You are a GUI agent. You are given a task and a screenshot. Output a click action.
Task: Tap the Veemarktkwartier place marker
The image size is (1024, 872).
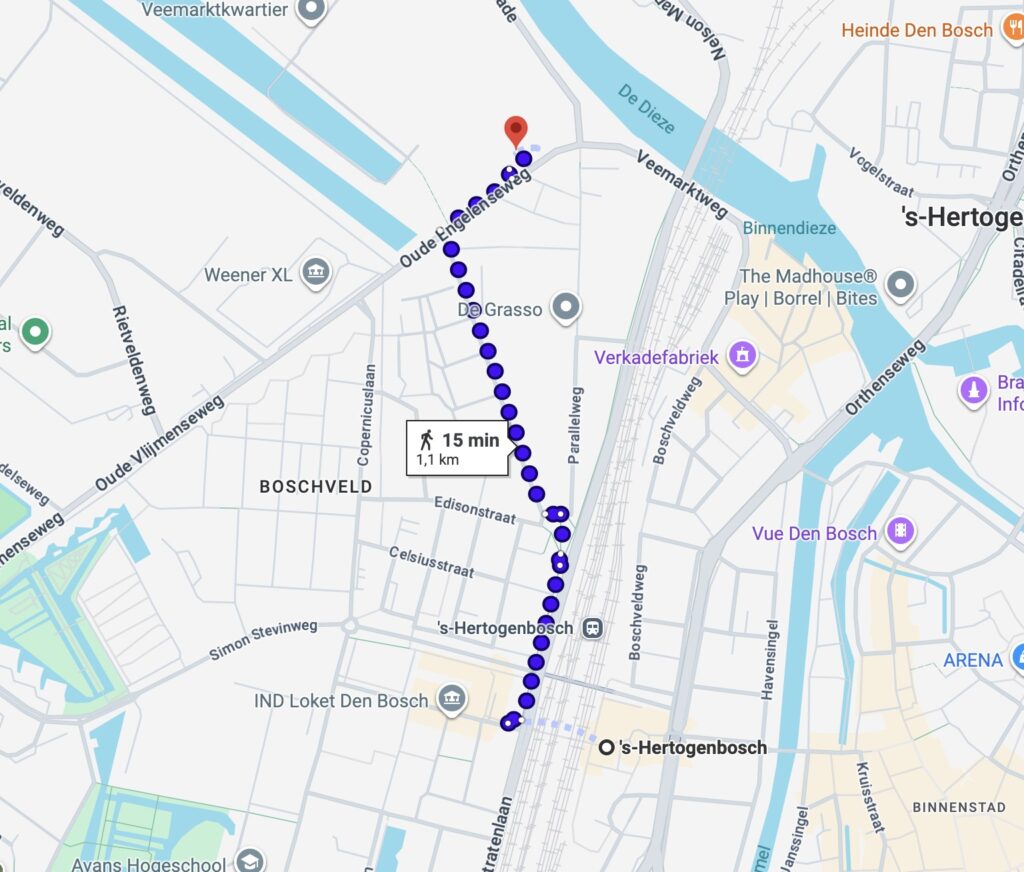313,10
